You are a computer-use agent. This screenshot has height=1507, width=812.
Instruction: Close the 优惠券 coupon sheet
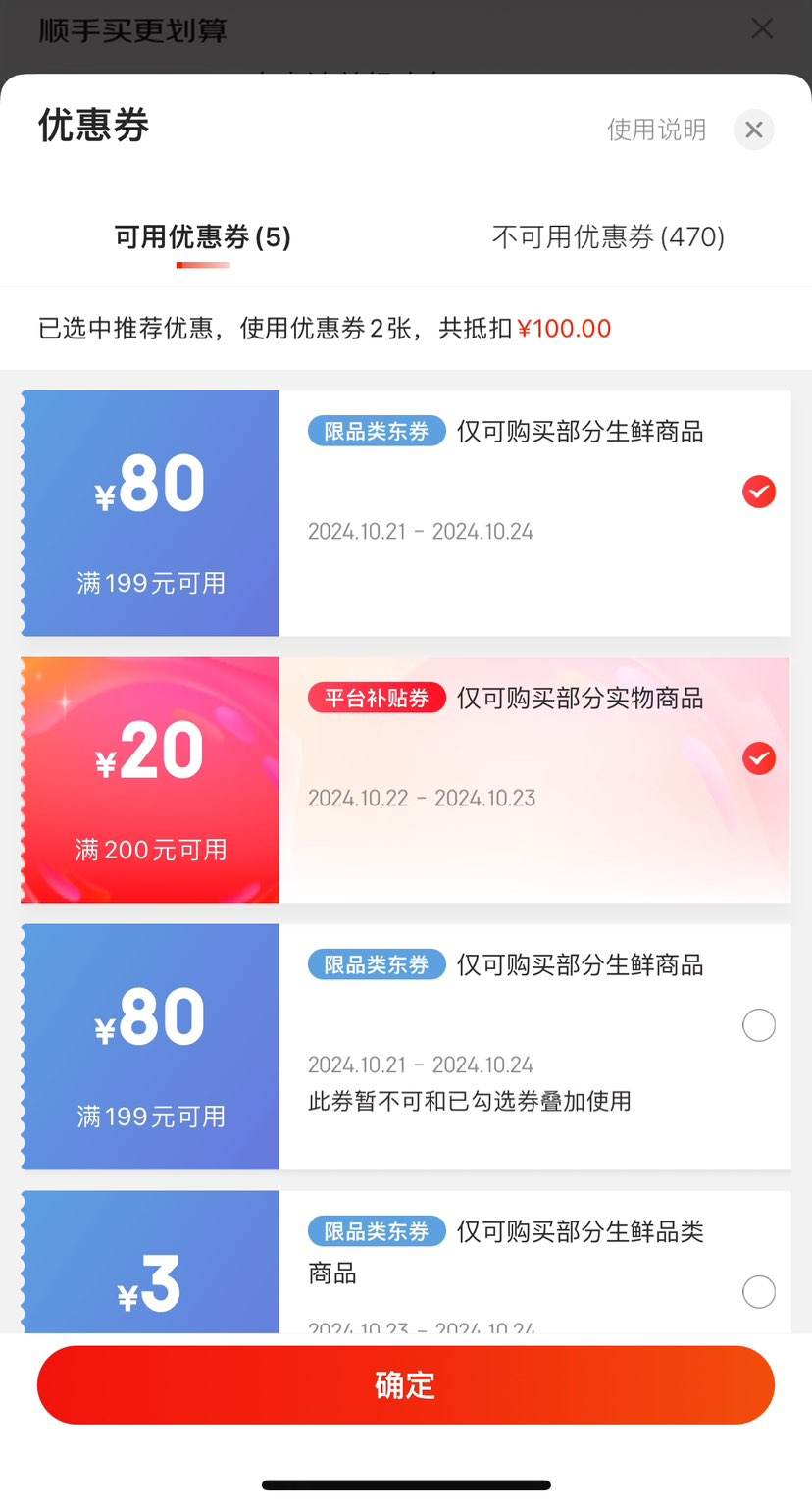[753, 130]
